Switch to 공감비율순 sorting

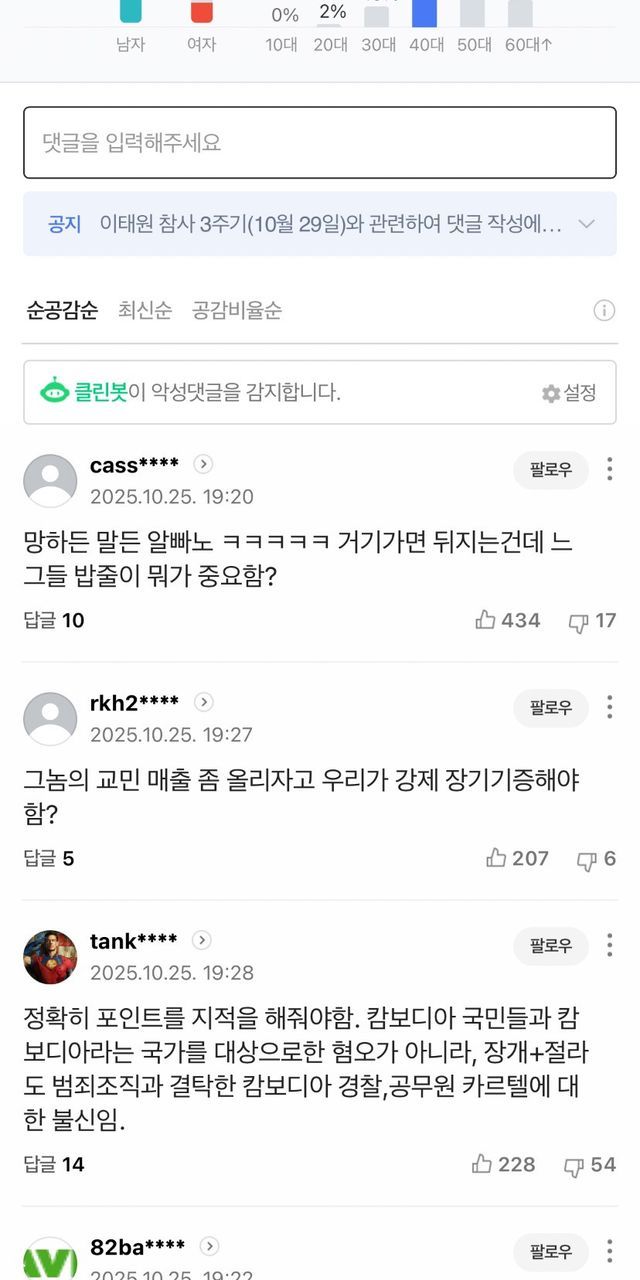tap(237, 310)
